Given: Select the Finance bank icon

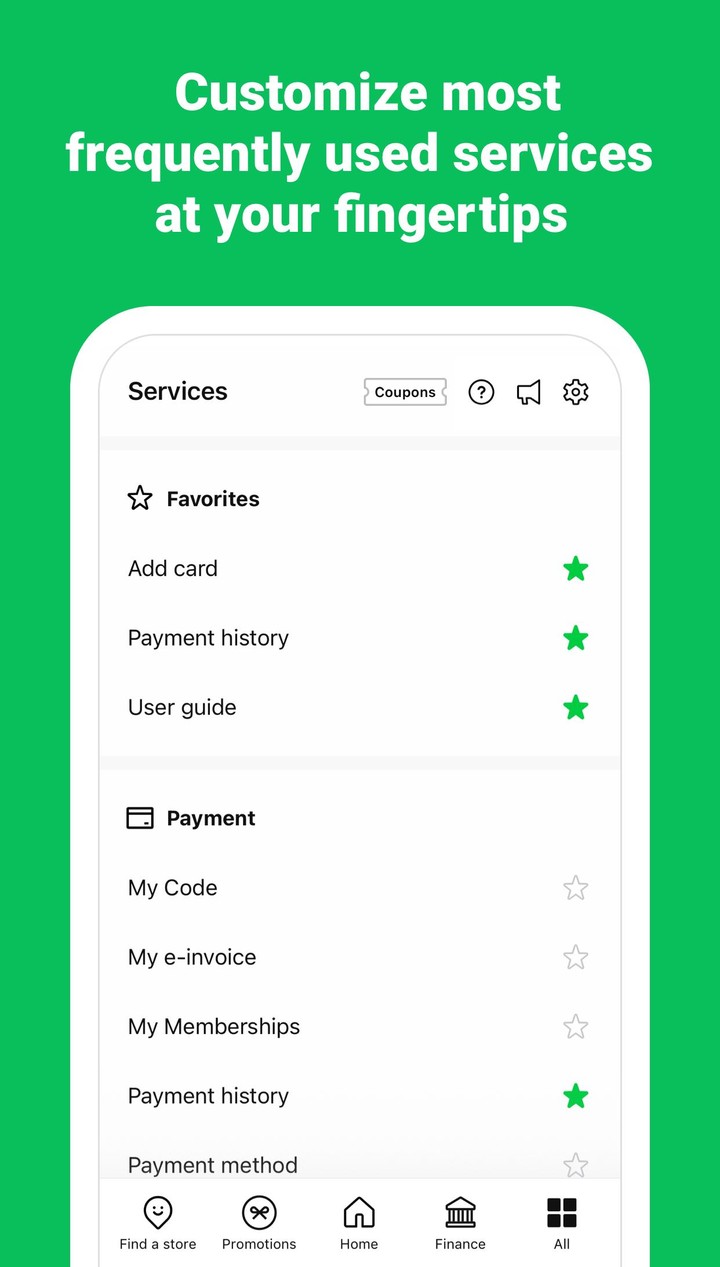Looking at the screenshot, I should point(459,1211).
